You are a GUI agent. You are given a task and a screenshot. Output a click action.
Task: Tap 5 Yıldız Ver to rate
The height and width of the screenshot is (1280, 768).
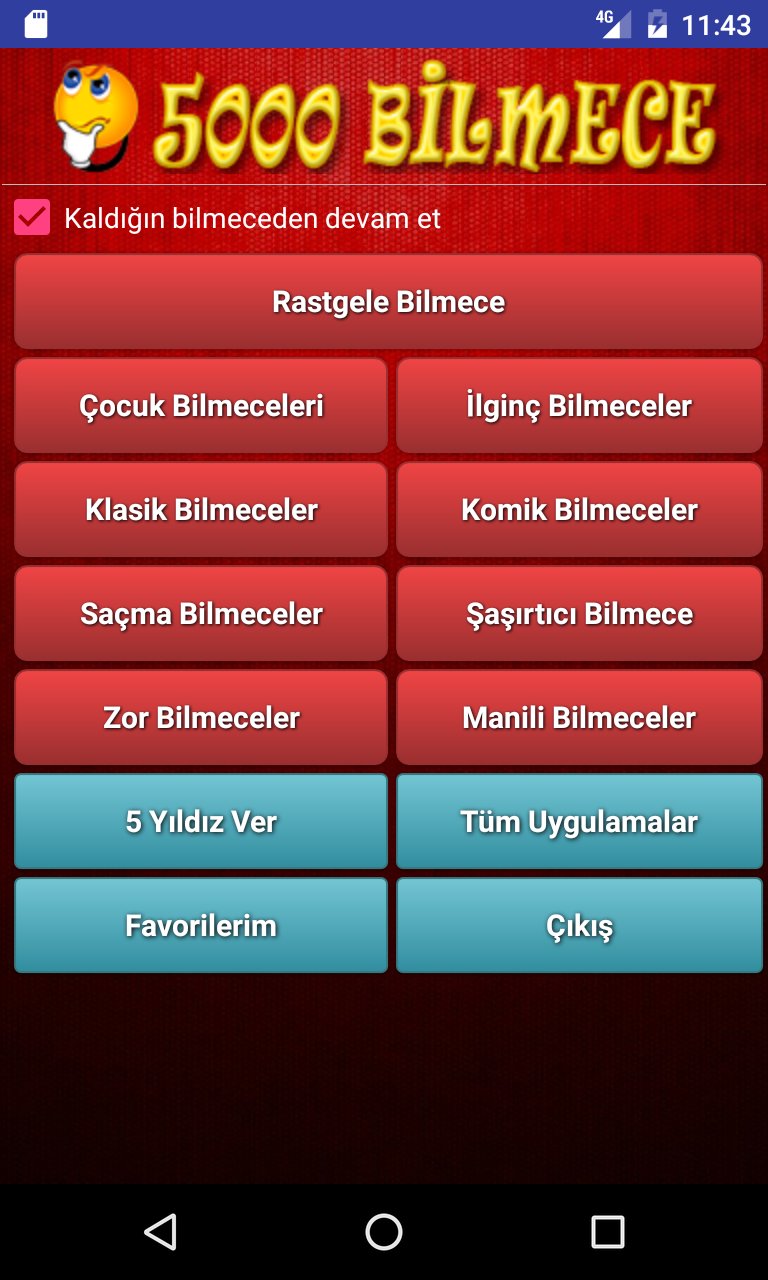tap(201, 822)
